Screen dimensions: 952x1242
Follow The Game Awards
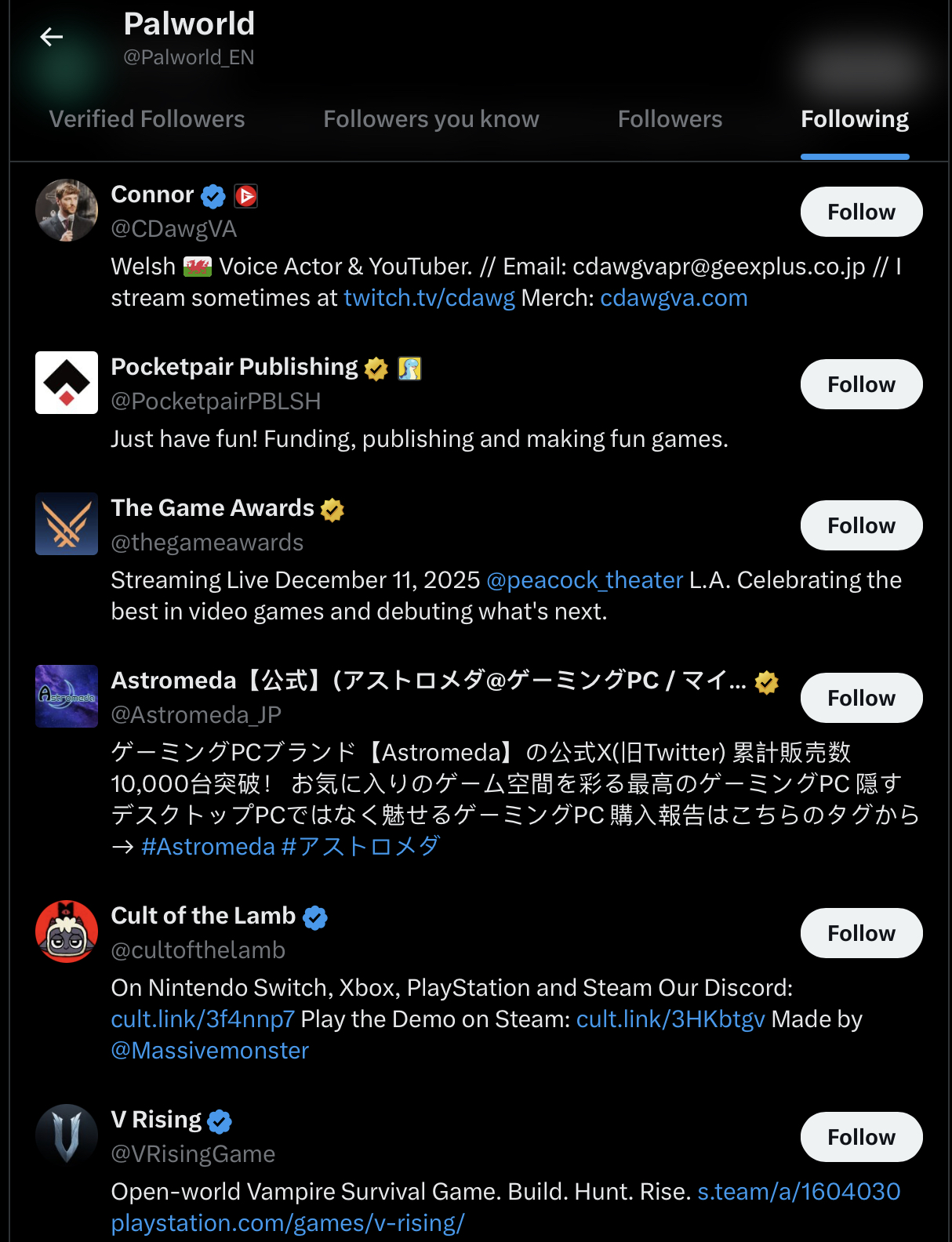pos(860,525)
